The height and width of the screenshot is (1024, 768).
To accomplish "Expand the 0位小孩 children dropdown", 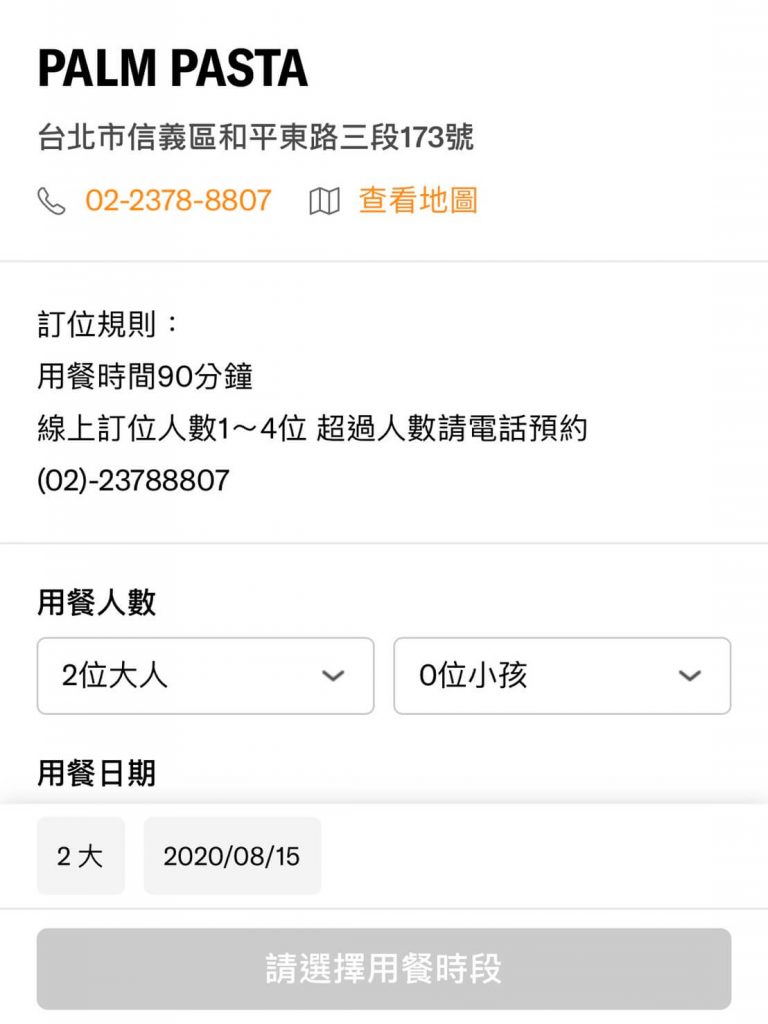I will coord(562,676).
